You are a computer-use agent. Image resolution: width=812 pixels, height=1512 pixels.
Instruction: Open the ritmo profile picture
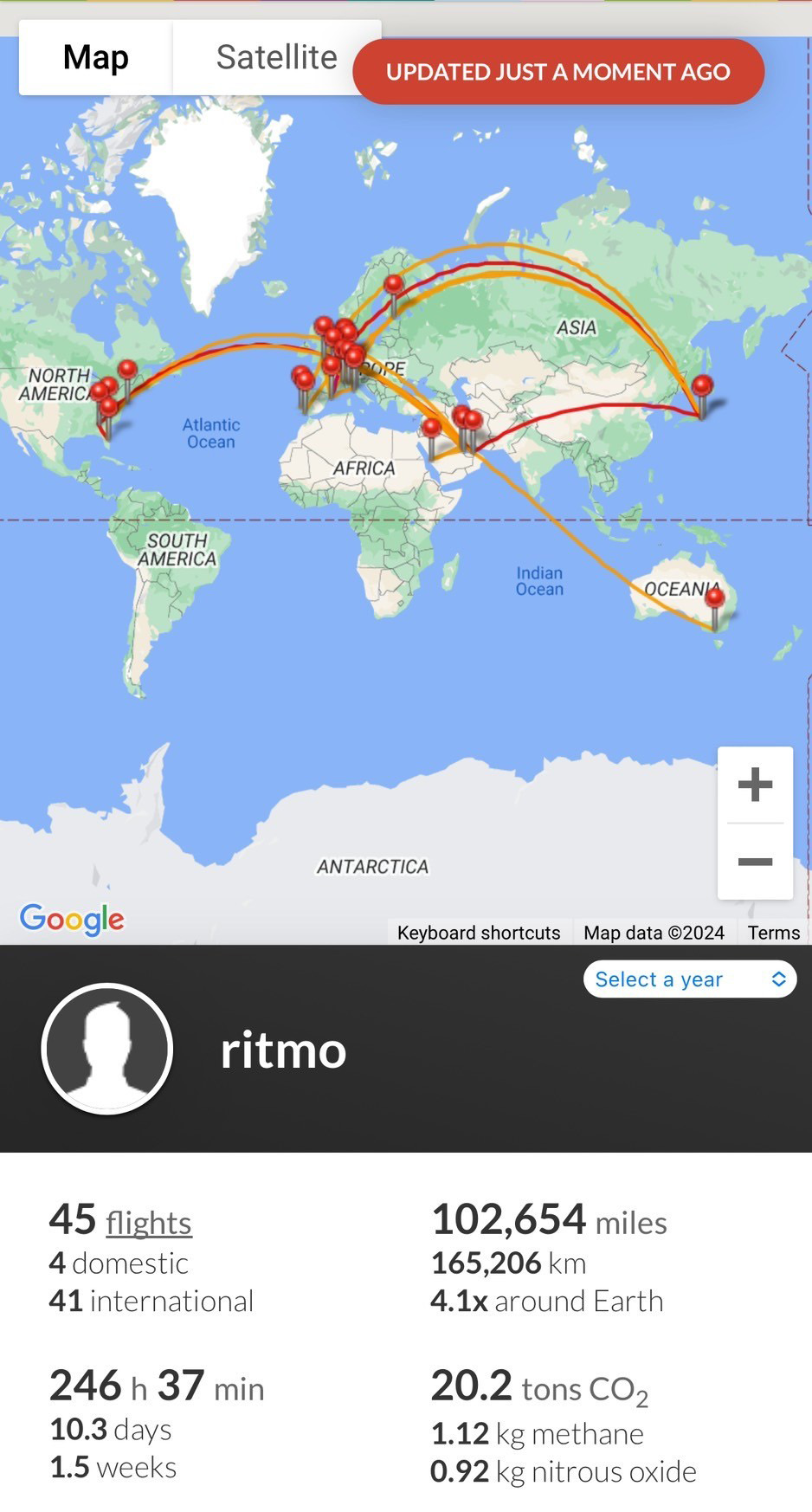click(x=107, y=1049)
